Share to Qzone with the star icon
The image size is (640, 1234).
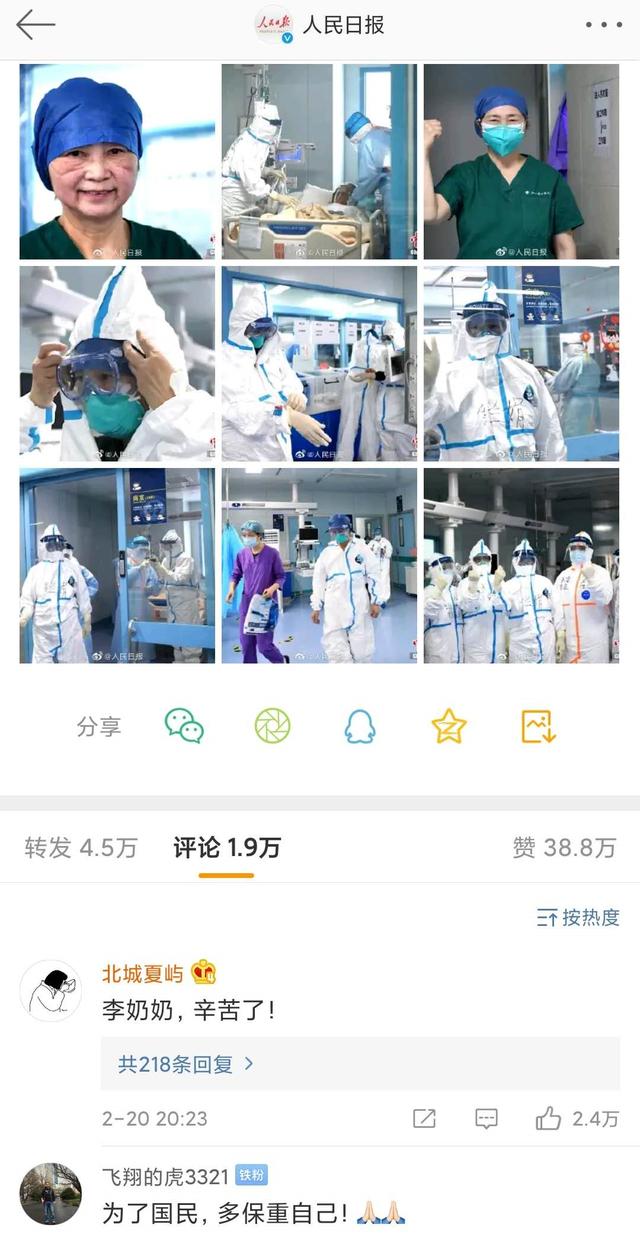point(449,726)
